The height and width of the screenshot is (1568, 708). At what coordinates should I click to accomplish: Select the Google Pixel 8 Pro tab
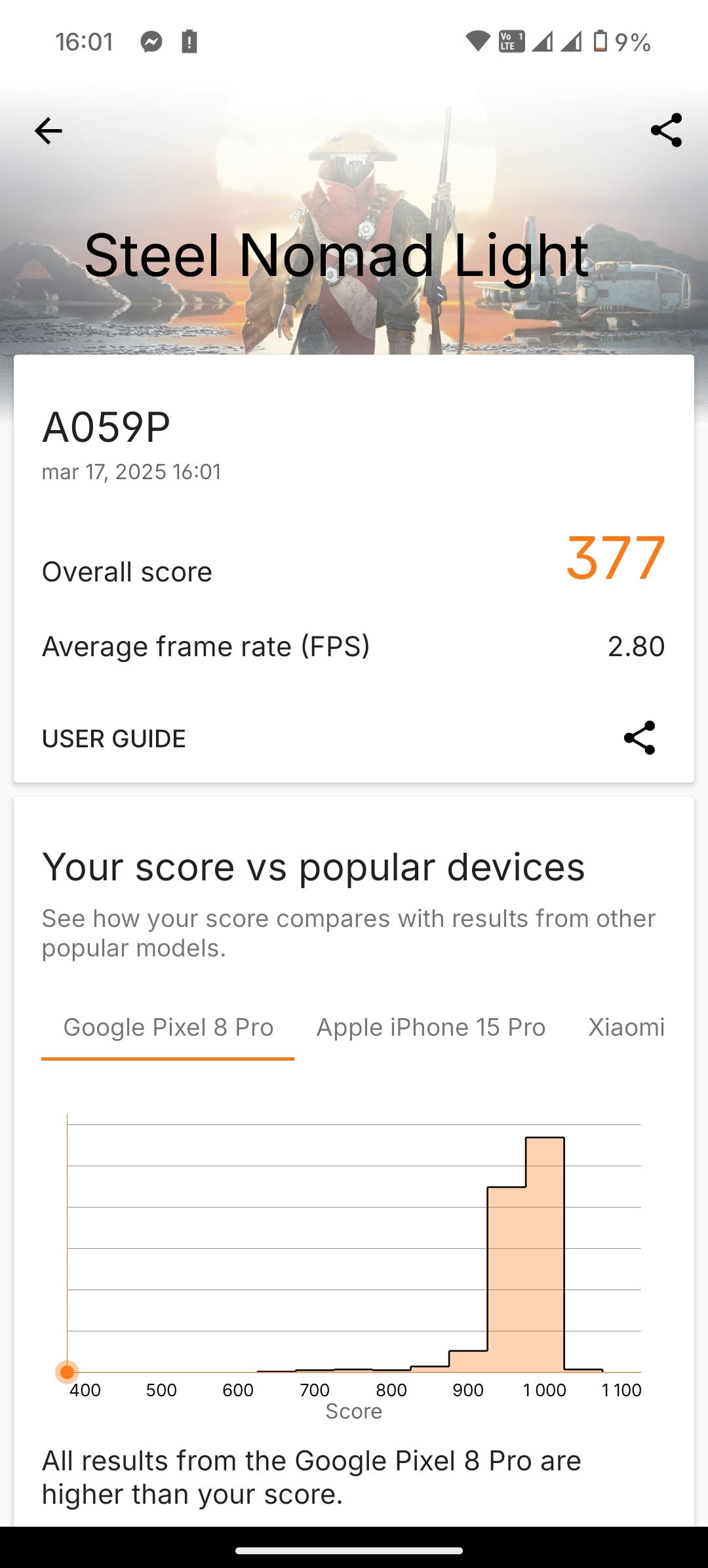pyautogui.click(x=168, y=1027)
